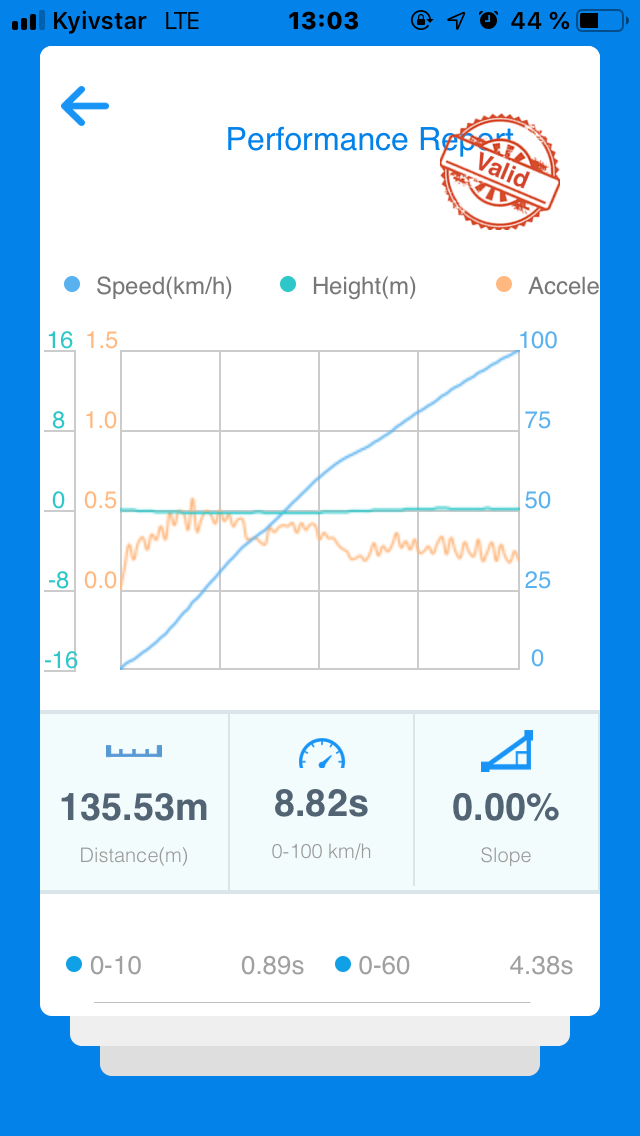Toggle the Speed(km/h) series in legend
Image resolution: width=640 pixels, height=1136 pixels.
pos(148,286)
